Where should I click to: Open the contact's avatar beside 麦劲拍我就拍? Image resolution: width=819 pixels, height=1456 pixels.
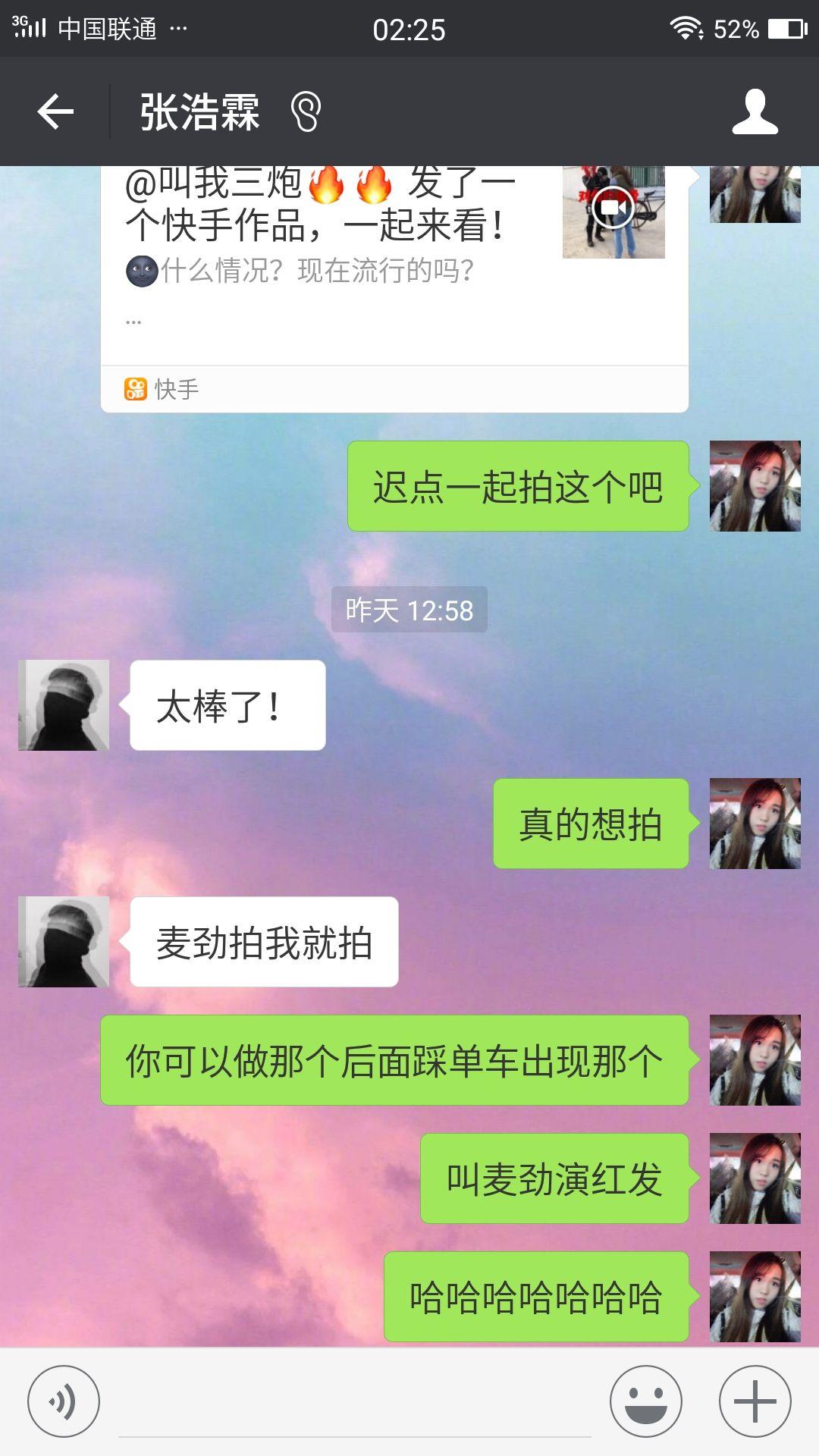pos(64,942)
